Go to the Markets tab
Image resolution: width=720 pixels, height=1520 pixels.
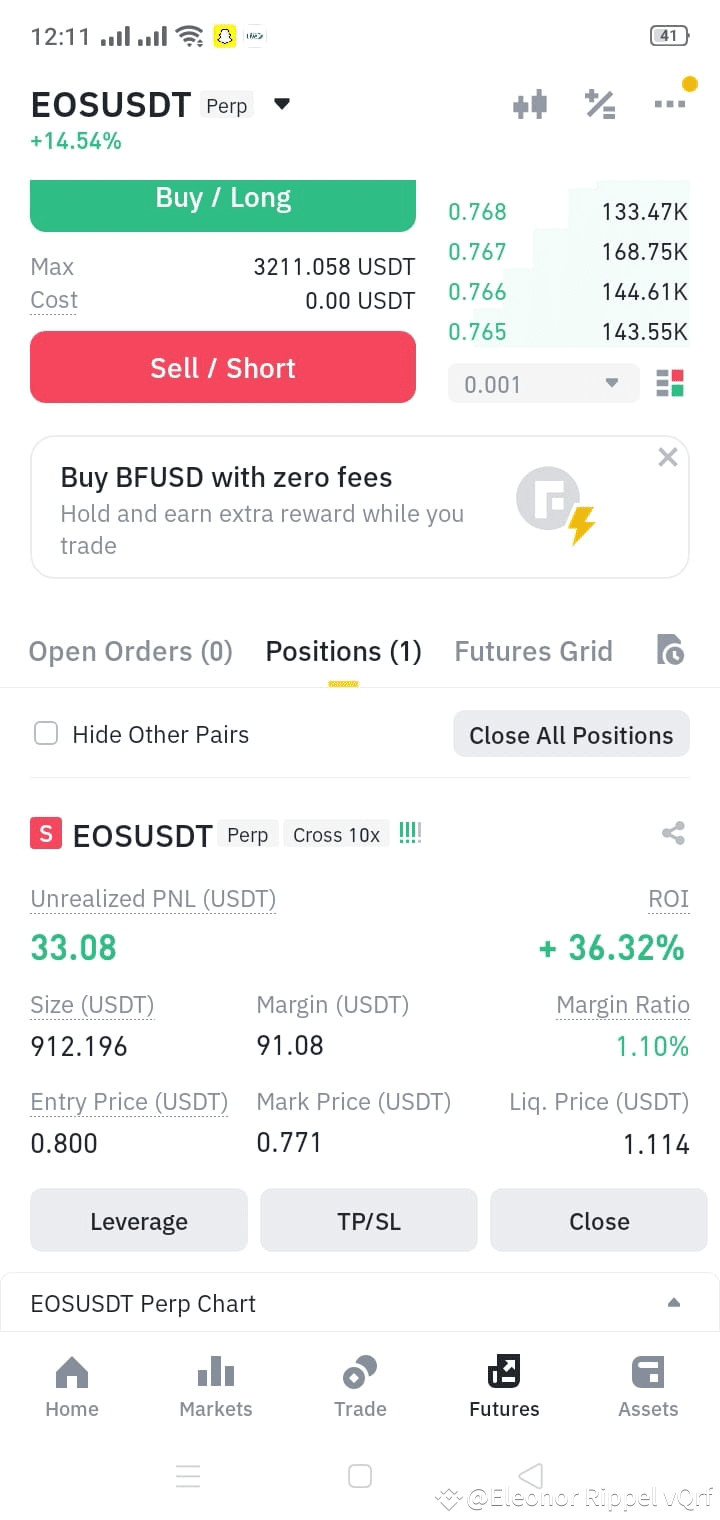216,1387
